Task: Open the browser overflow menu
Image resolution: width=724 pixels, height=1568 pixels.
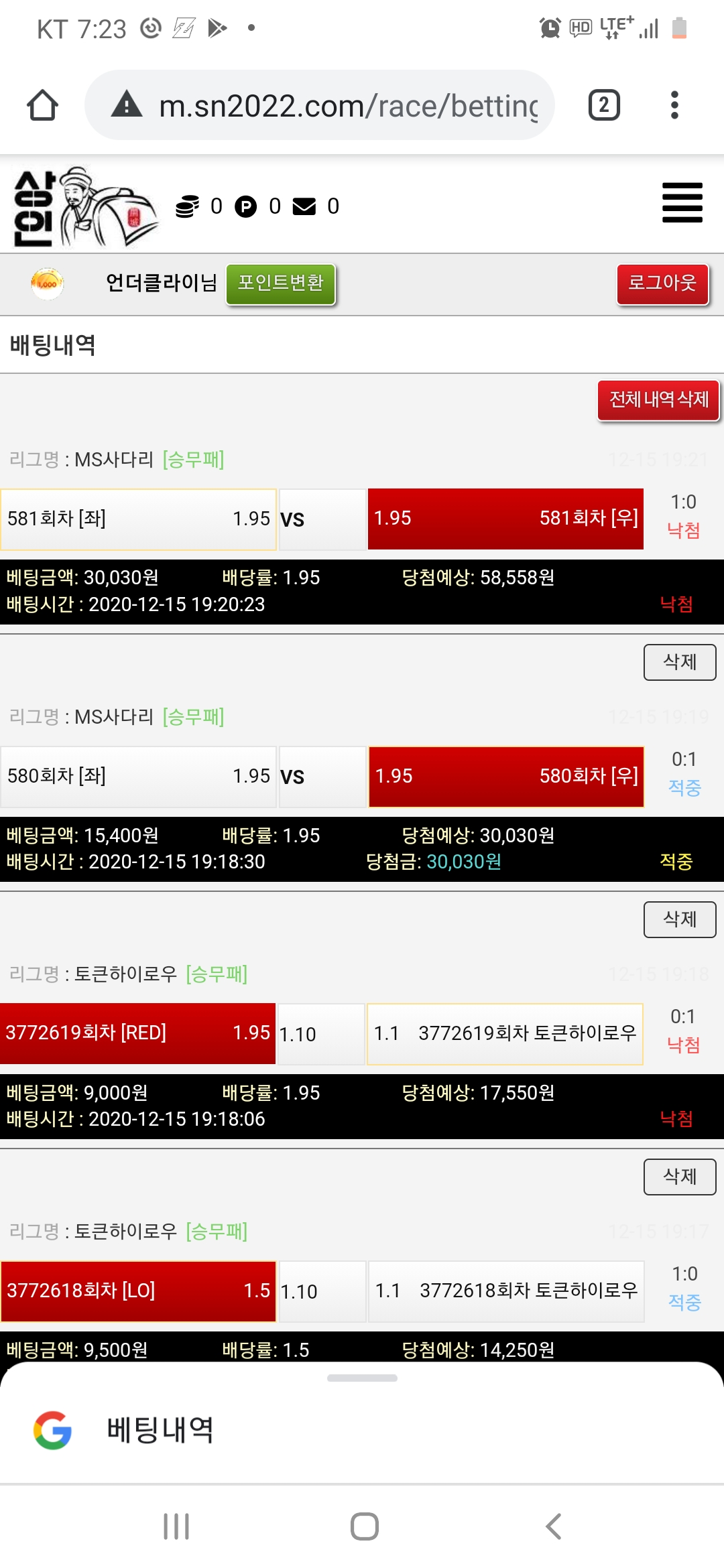Action: 674,105
